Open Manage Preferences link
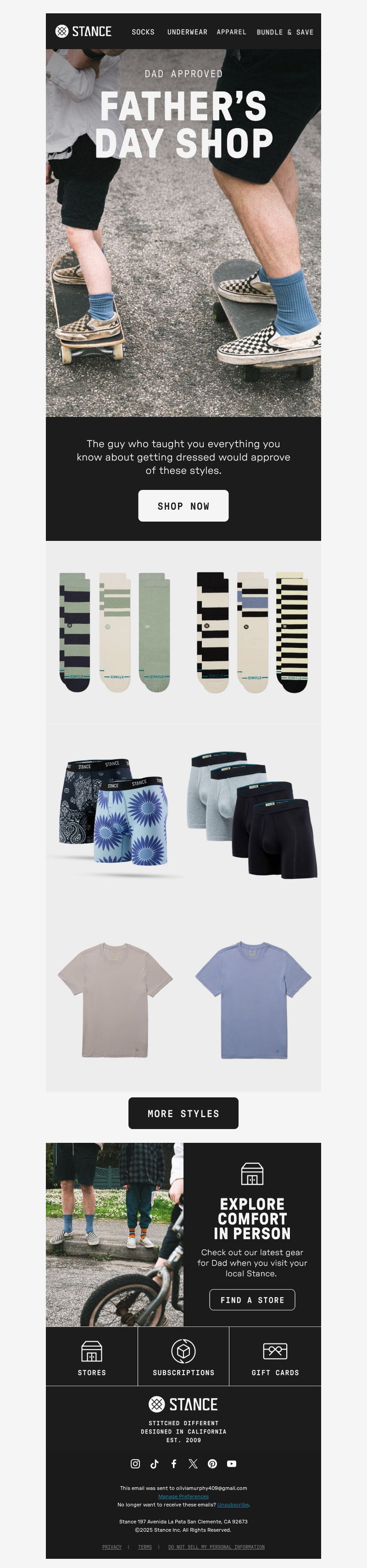Viewport: 367px width, 1568px height. 183,1496
